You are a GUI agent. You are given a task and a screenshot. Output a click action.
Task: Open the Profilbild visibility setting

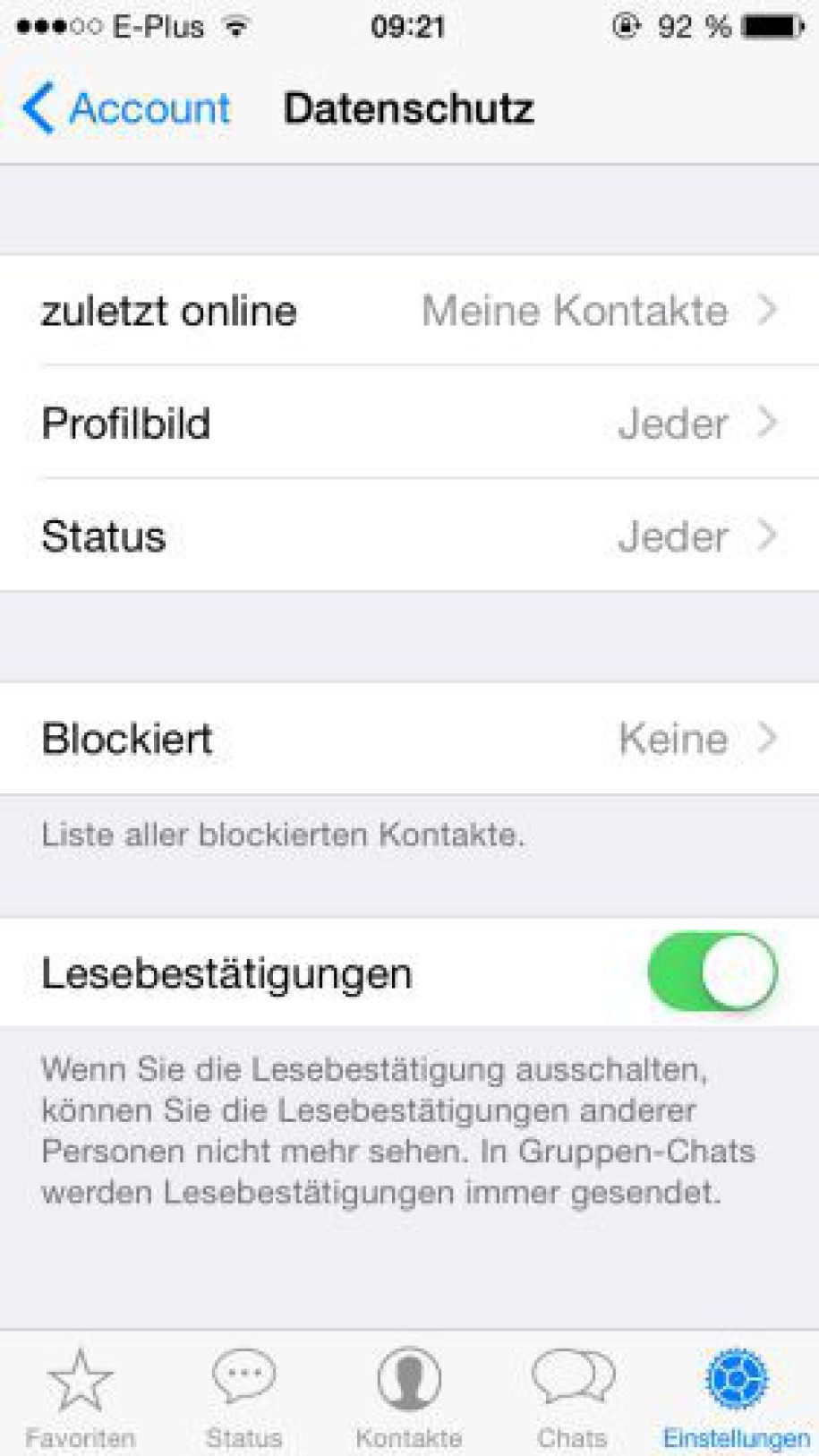click(x=409, y=423)
